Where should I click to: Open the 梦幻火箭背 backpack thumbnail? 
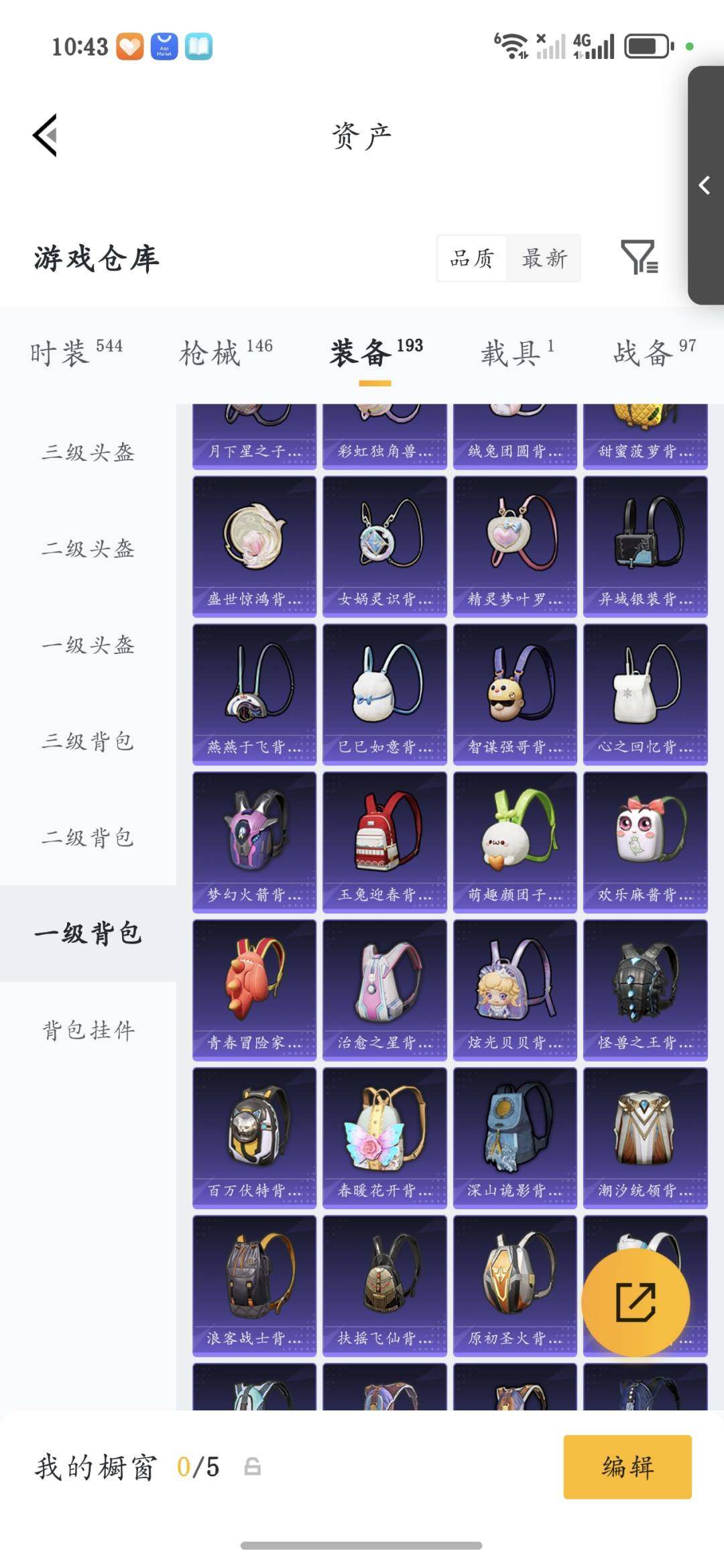click(x=253, y=840)
